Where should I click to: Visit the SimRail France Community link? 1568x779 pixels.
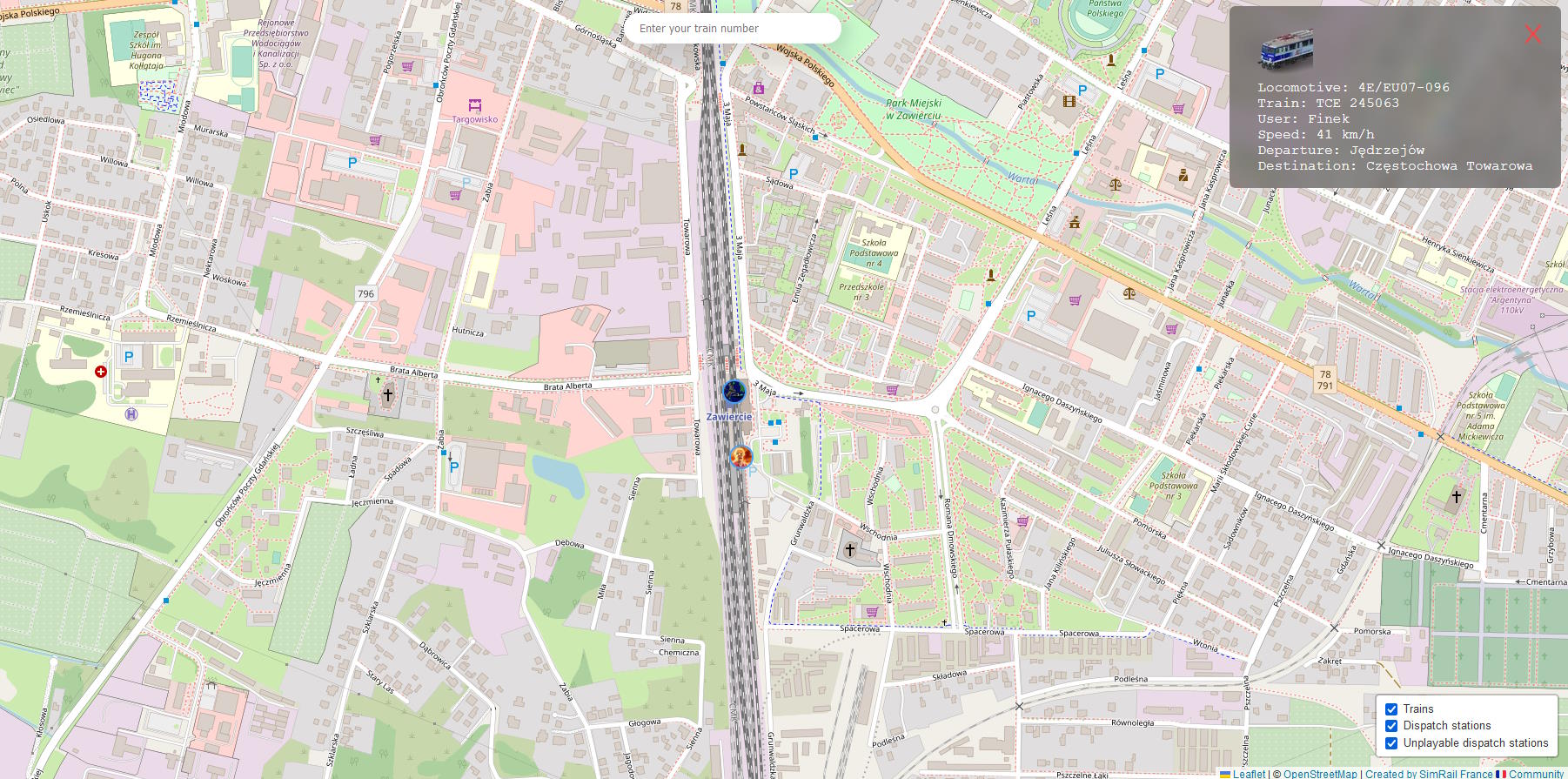(x=1464, y=774)
